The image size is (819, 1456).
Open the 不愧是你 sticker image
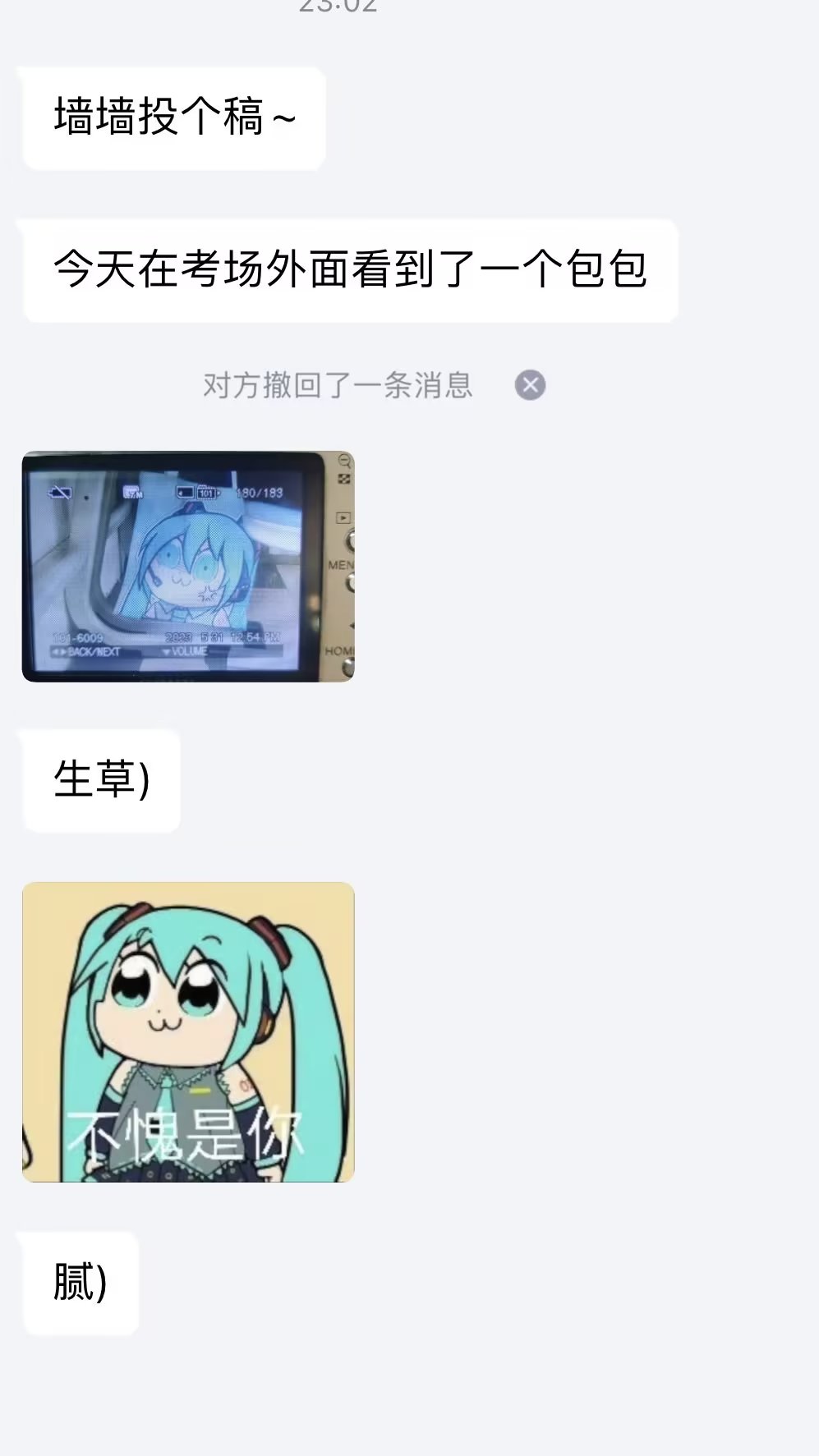tap(188, 1031)
